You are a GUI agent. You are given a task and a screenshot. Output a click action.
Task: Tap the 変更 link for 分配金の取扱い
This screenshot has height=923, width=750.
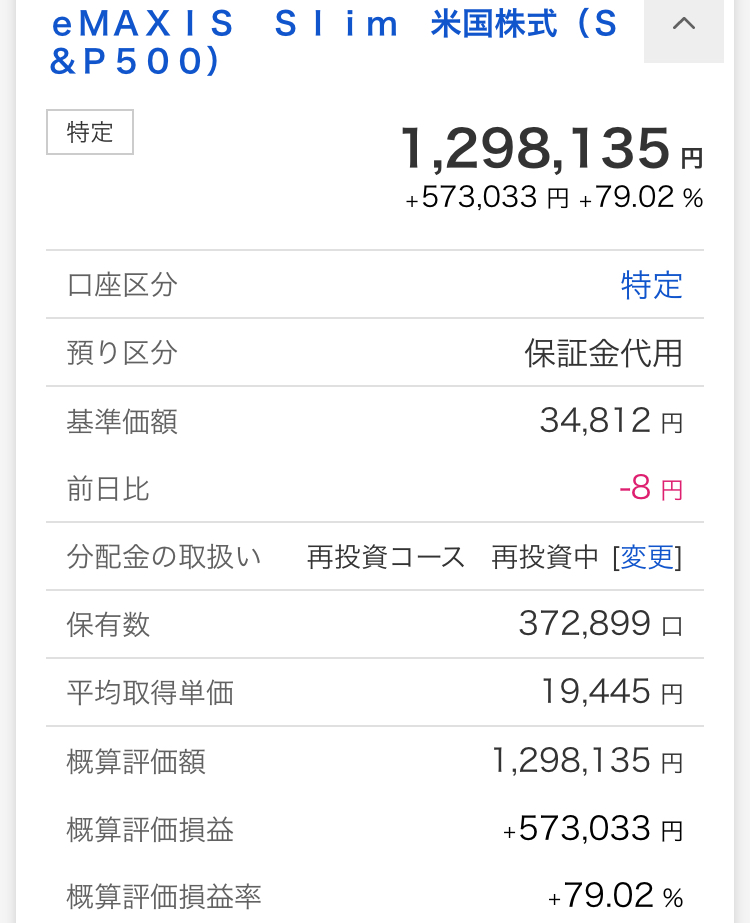[648, 557]
